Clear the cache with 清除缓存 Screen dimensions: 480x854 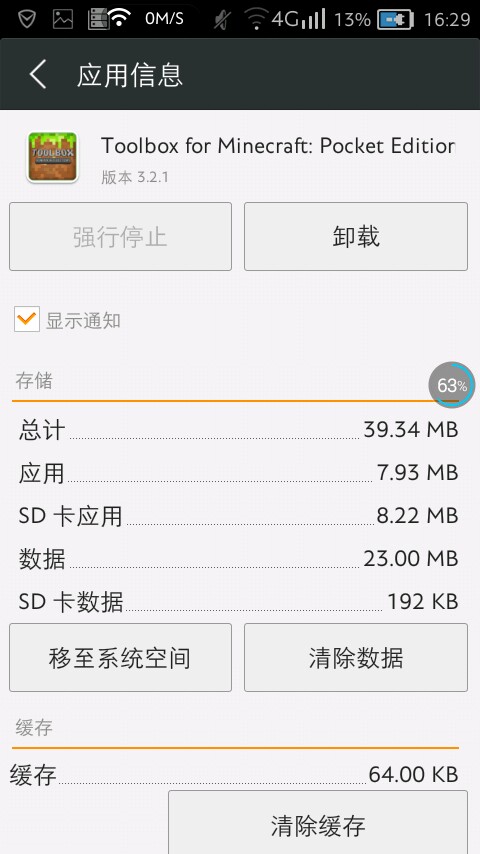click(318, 824)
